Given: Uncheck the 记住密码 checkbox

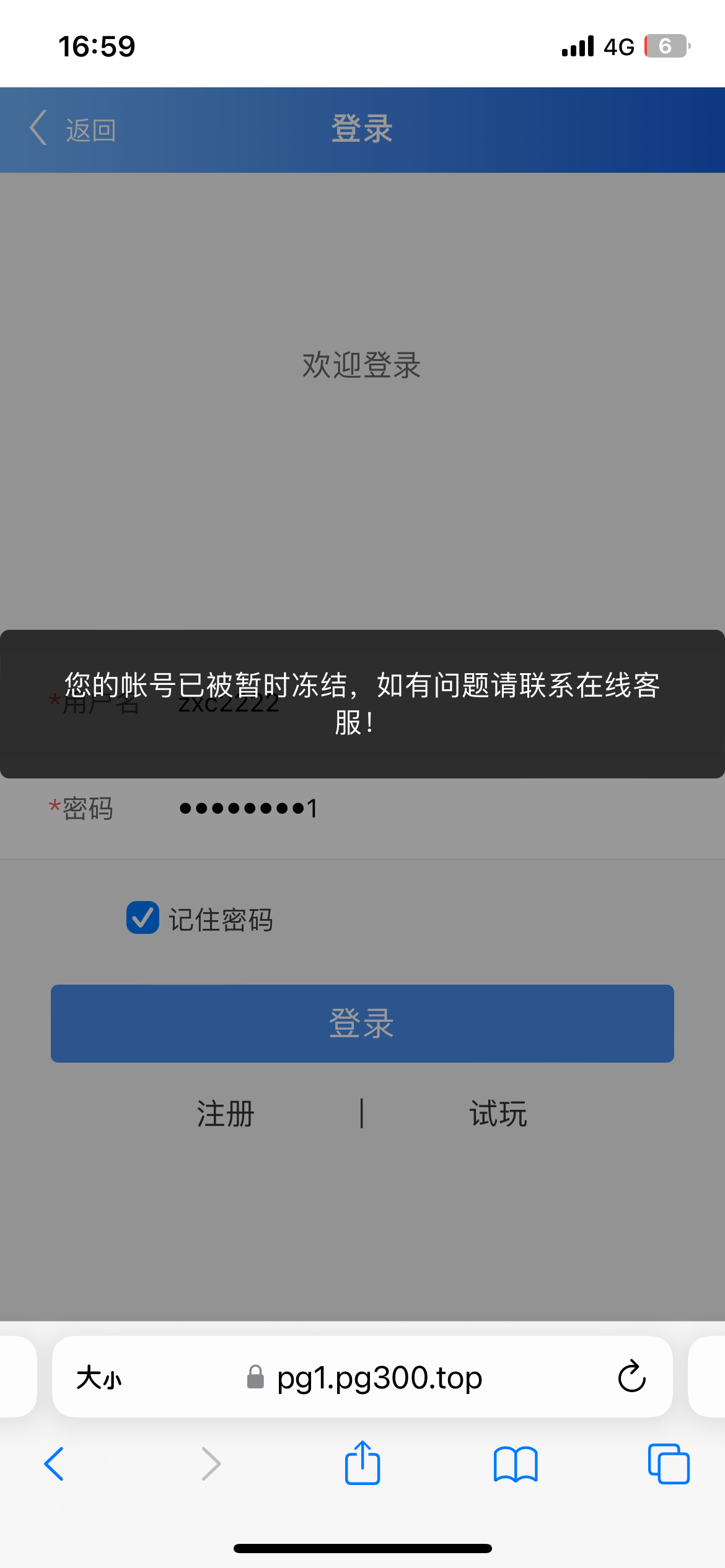Looking at the screenshot, I should click(143, 918).
